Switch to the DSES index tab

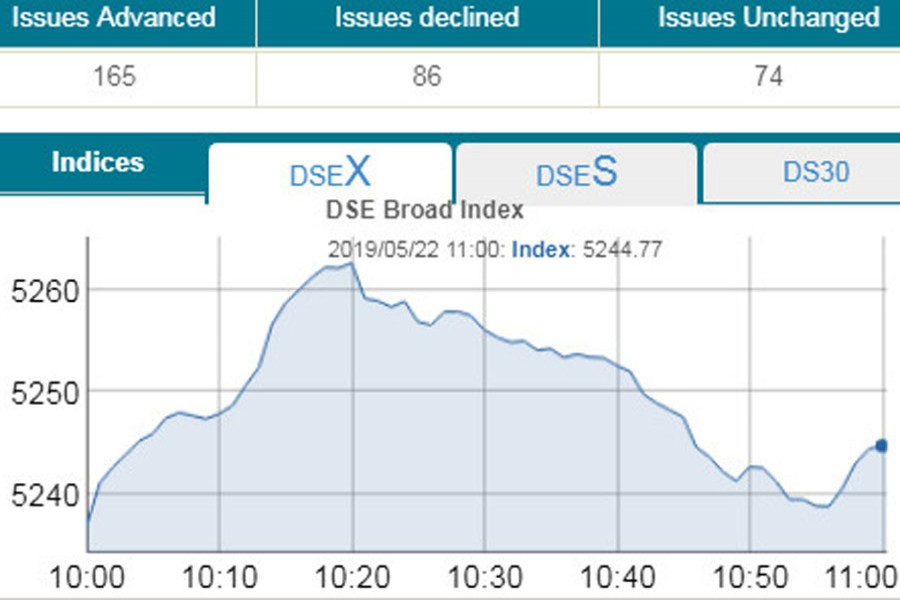click(576, 173)
